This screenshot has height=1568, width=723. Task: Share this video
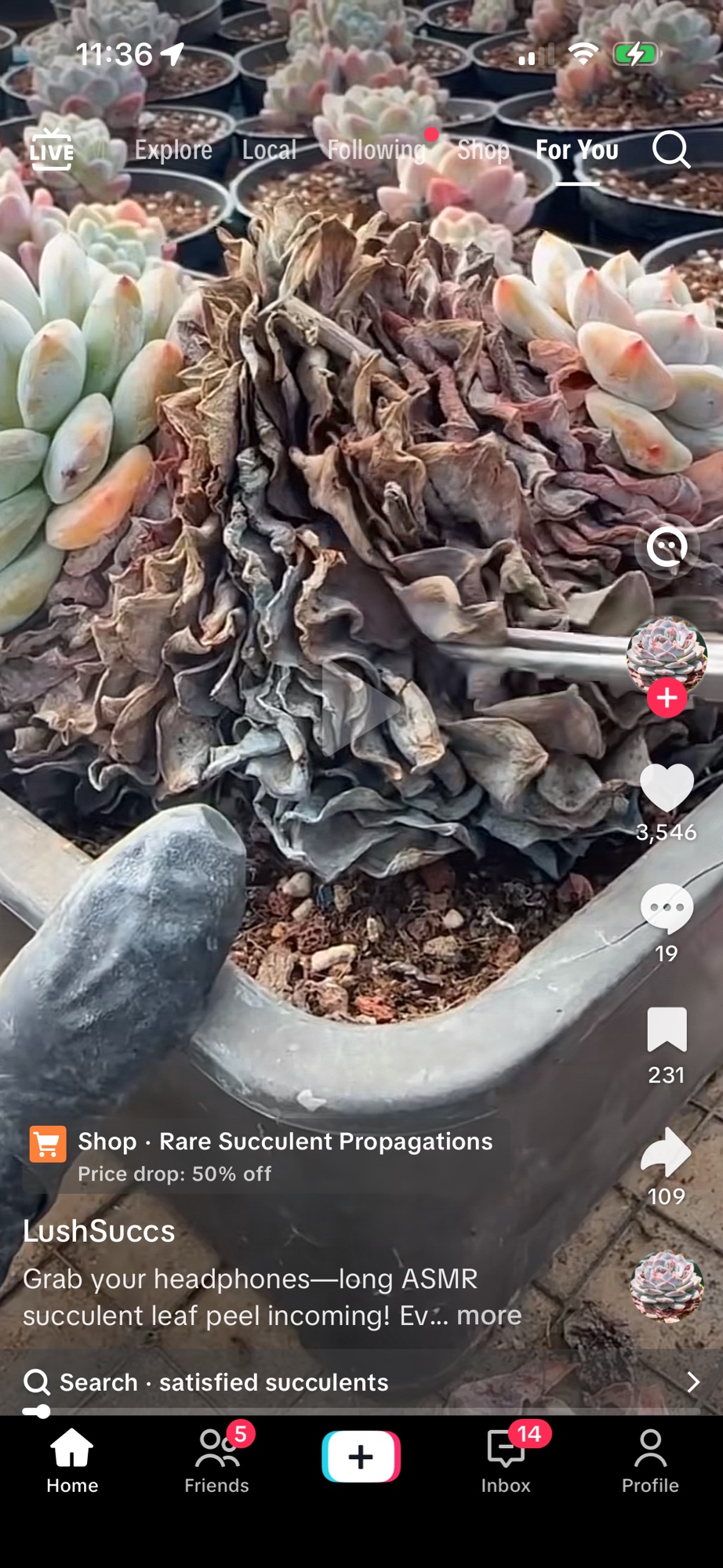pyautogui.click(x=667, y=1152)
